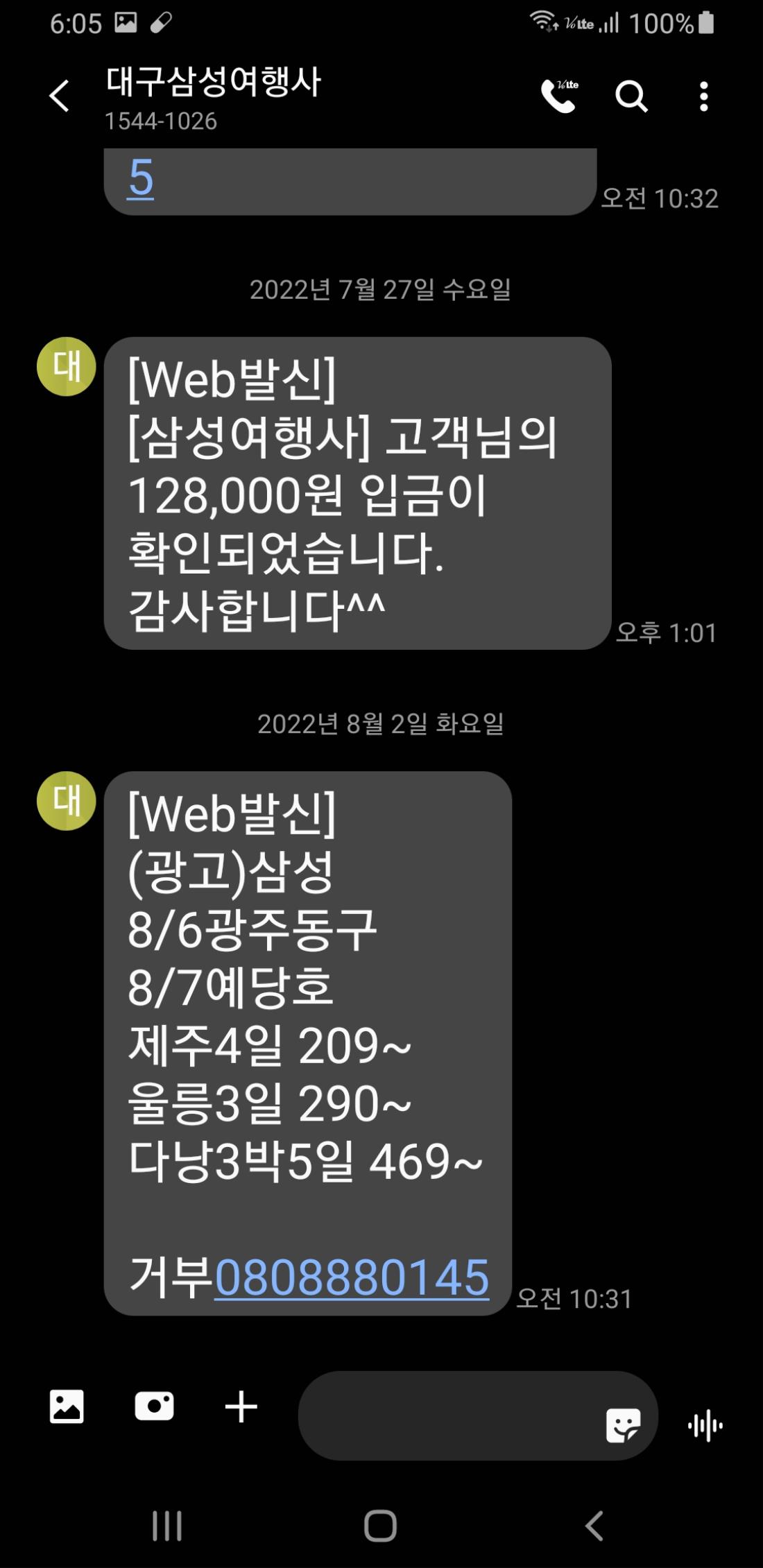This screenshot has height=1568, width=763.
Task: Attach a picture from the gallery
Action: tap(67, 1406)
